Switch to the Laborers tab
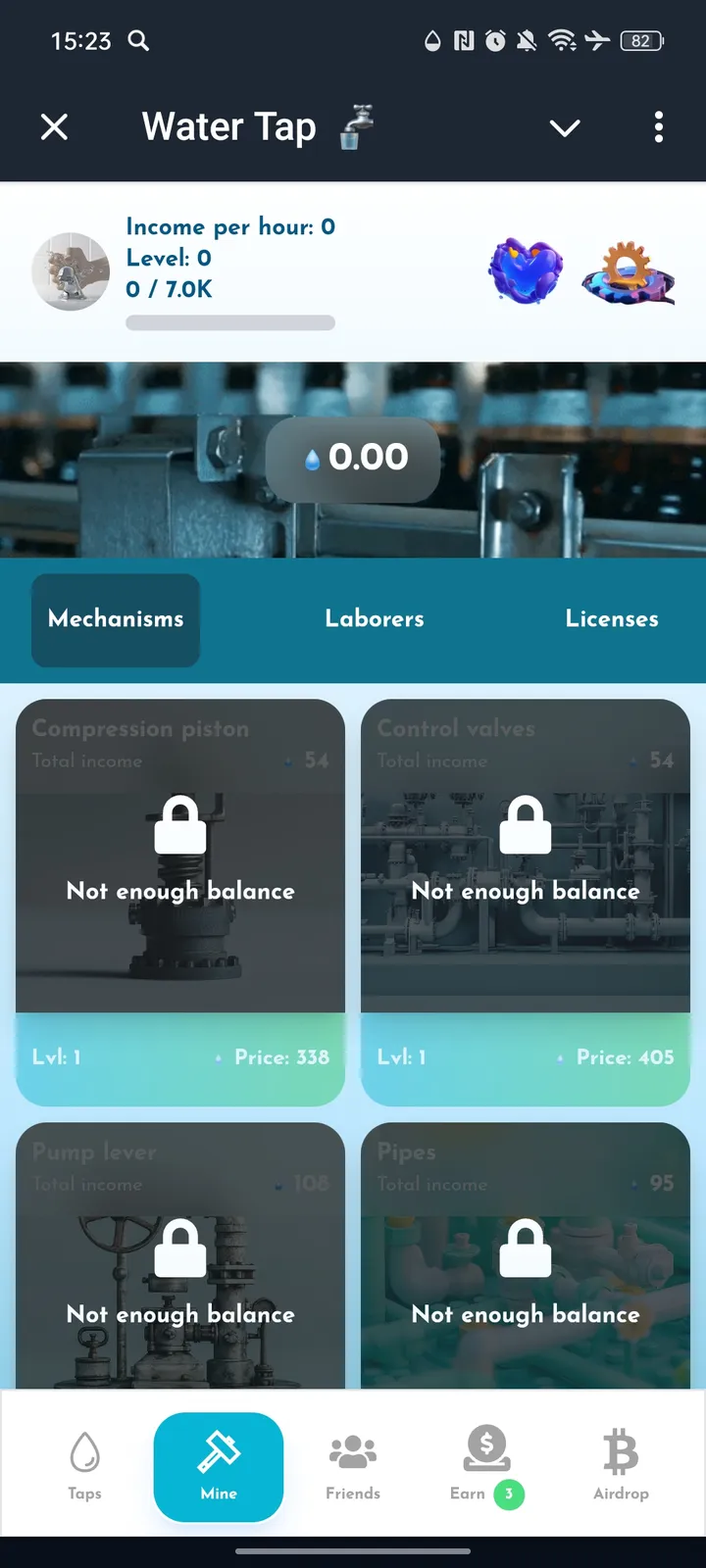This screenshot has width=706, height=1568. (375, 619)
